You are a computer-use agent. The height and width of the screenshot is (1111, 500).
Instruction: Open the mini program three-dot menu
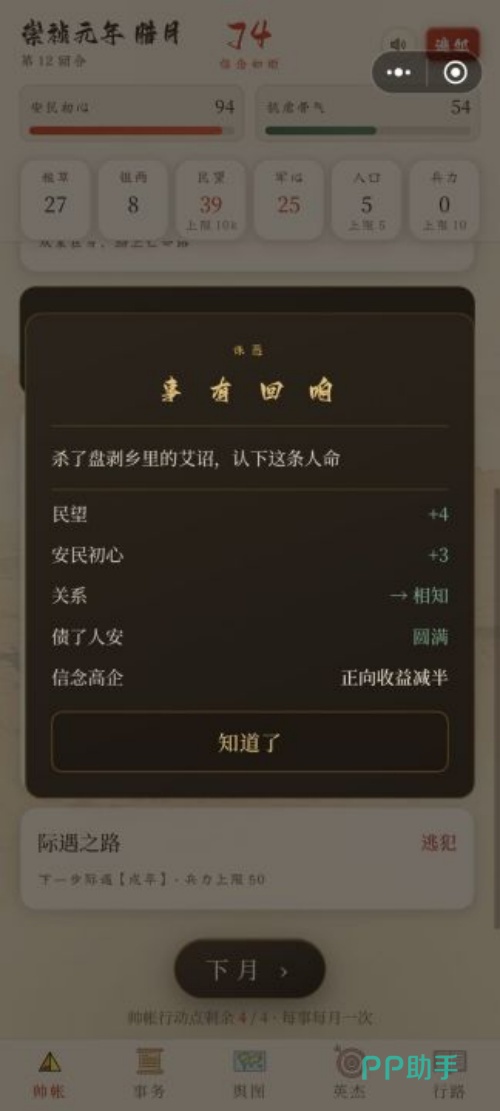[399, 72]
